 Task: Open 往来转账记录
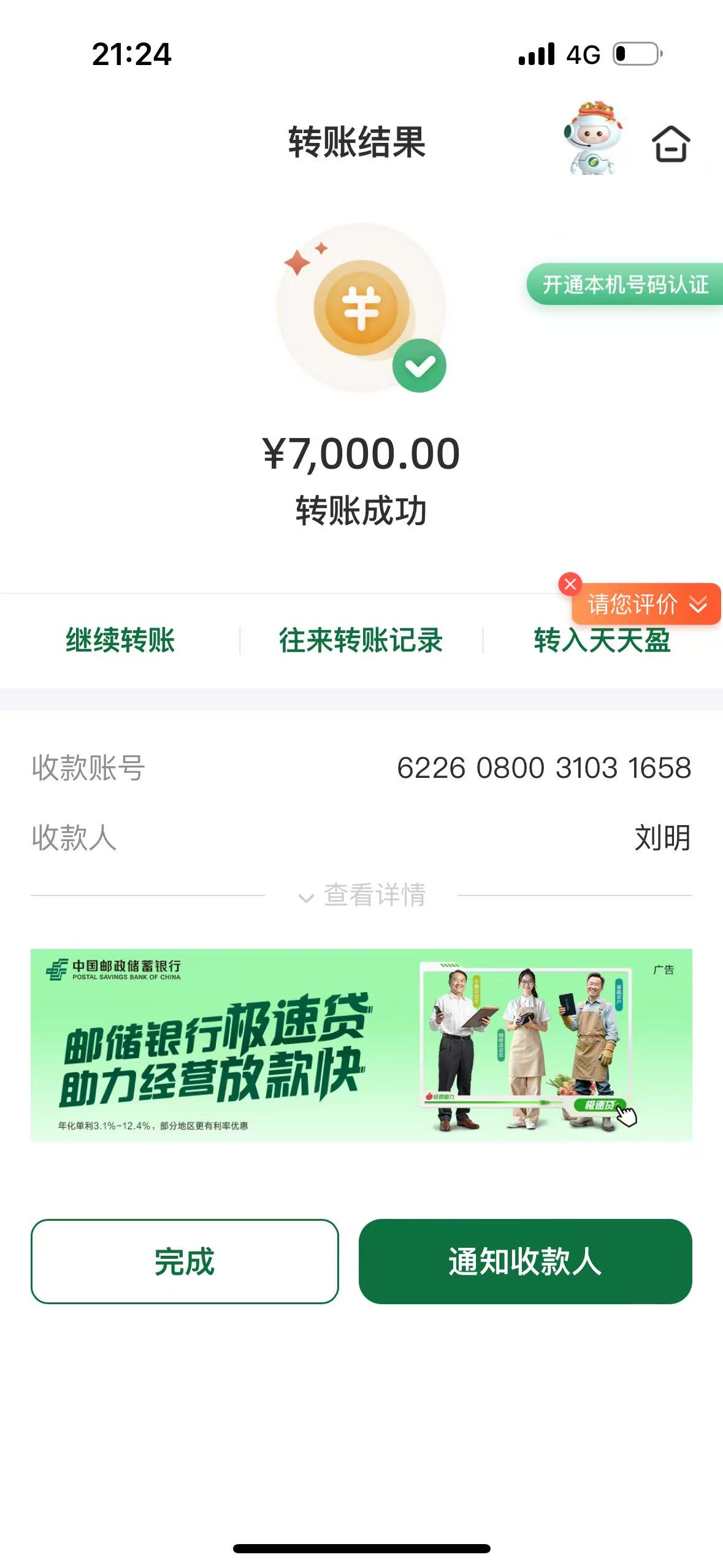tap(361, 640)
